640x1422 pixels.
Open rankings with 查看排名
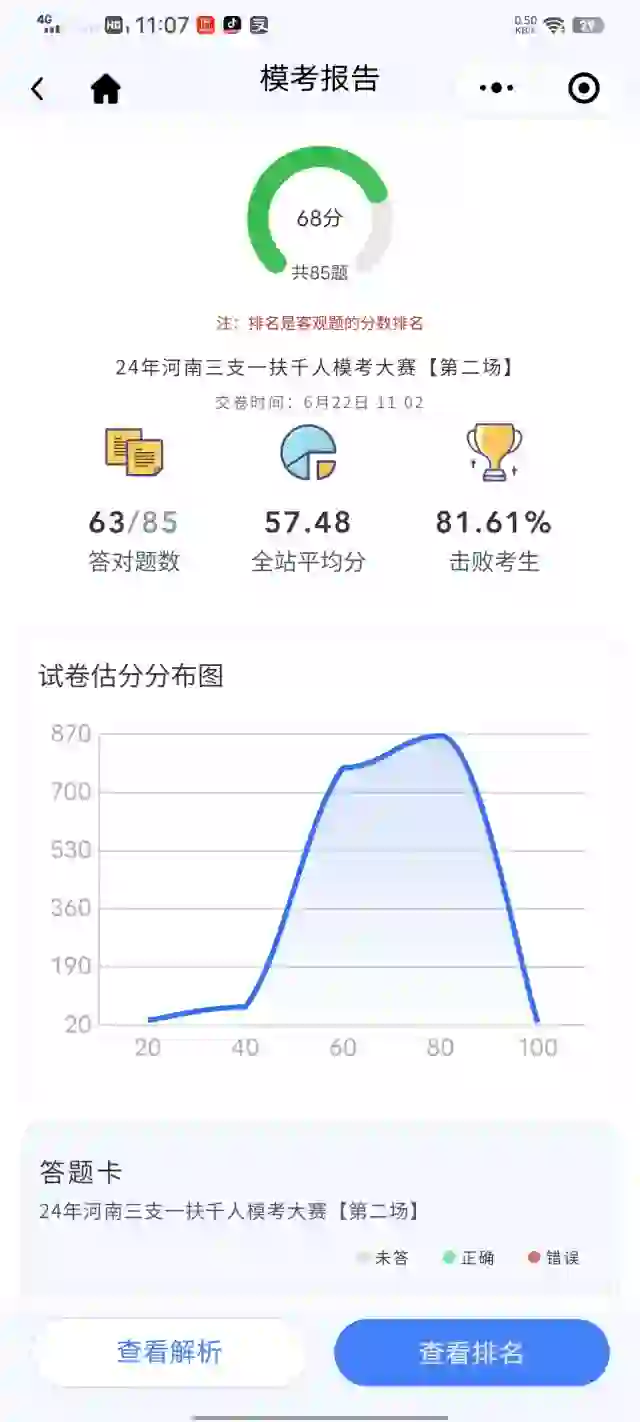point(472,1353)
